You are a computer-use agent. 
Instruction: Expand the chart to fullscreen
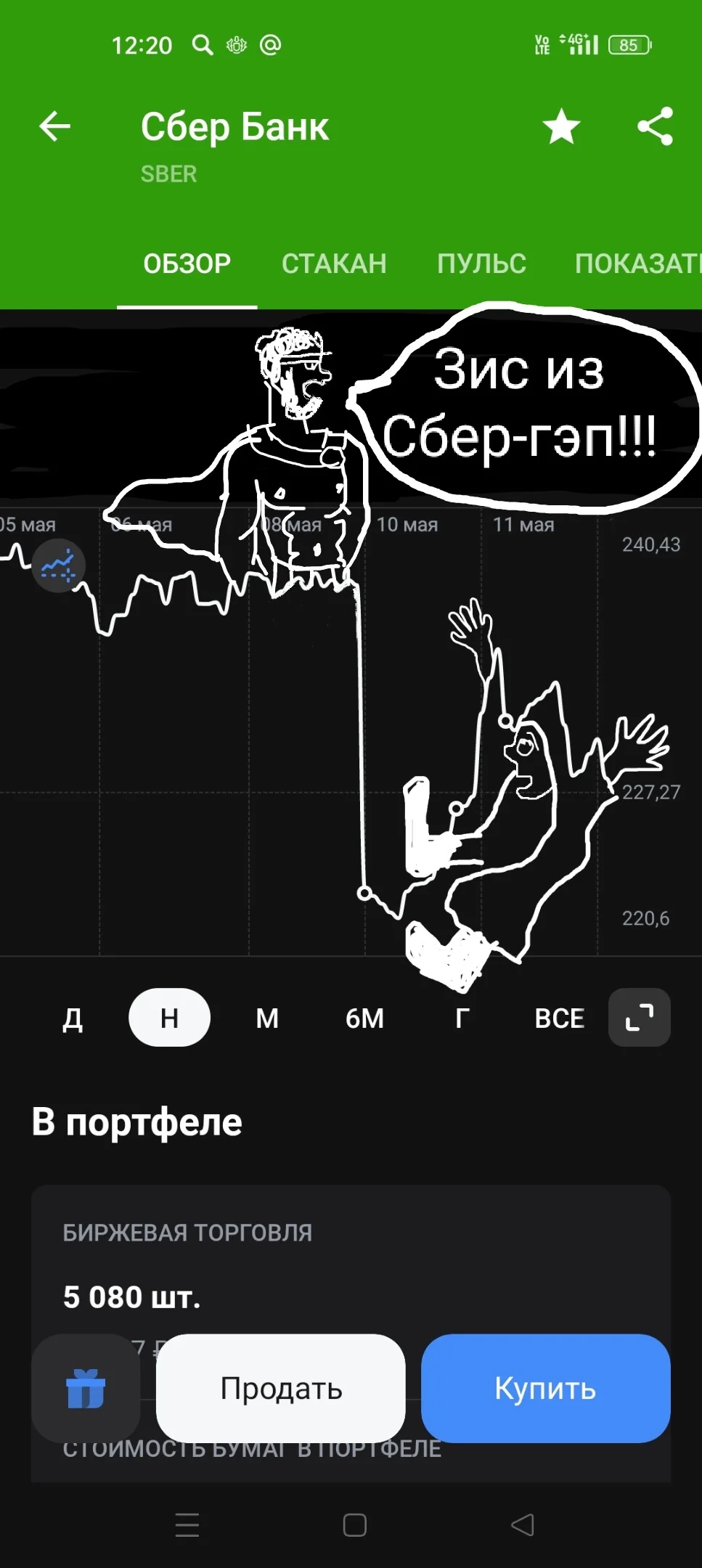coord(639,1018)
